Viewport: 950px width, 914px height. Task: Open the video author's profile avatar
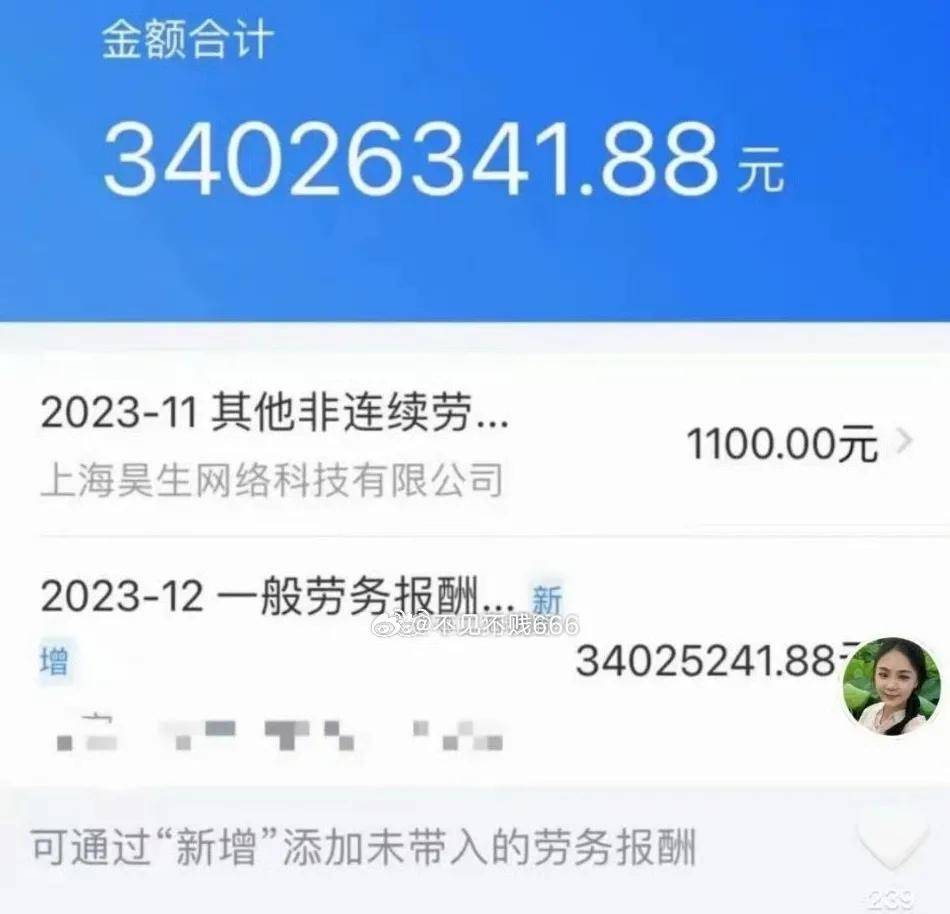tap(891, 687)
